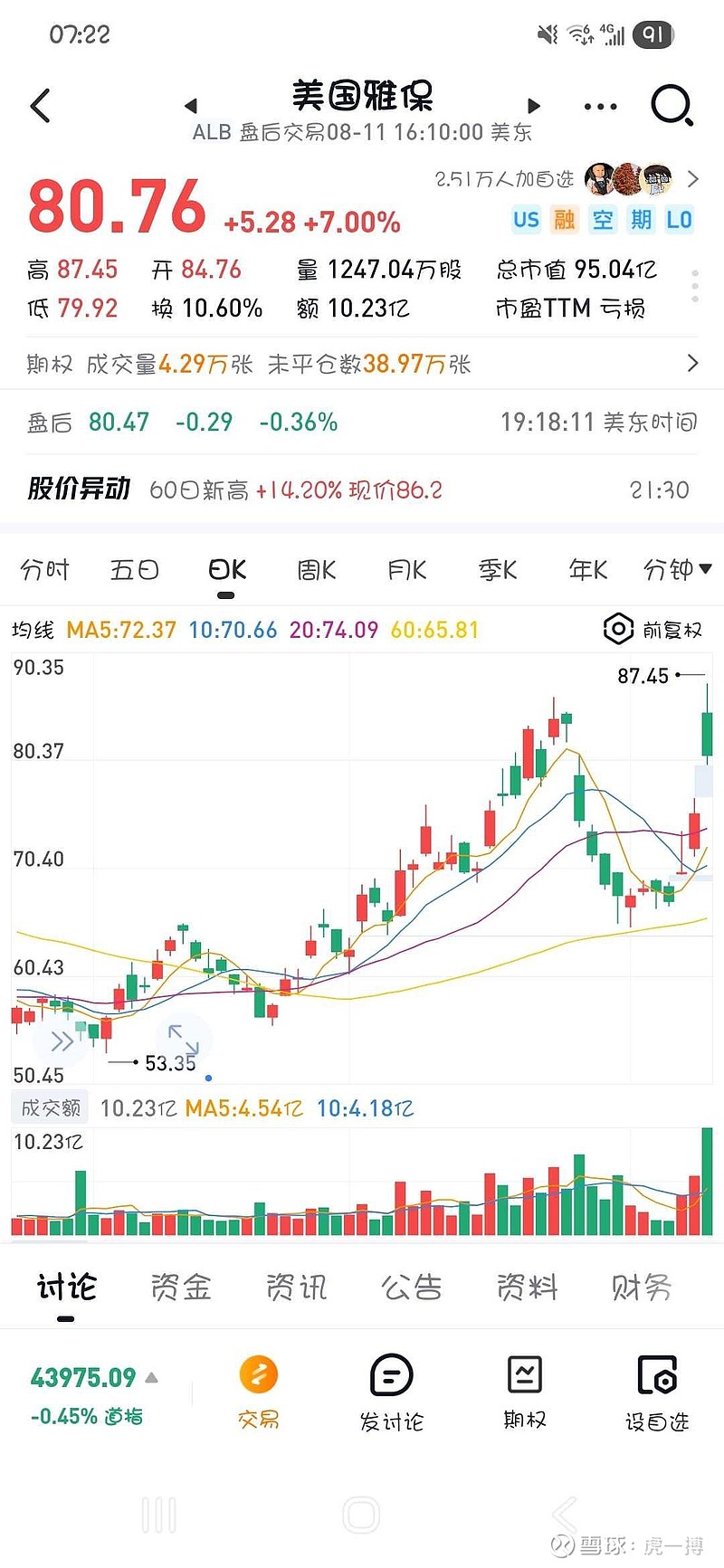This screenshot has height=1568, width=724.
Task: Go back using the top-left arrow
Action: pos(41,106)
